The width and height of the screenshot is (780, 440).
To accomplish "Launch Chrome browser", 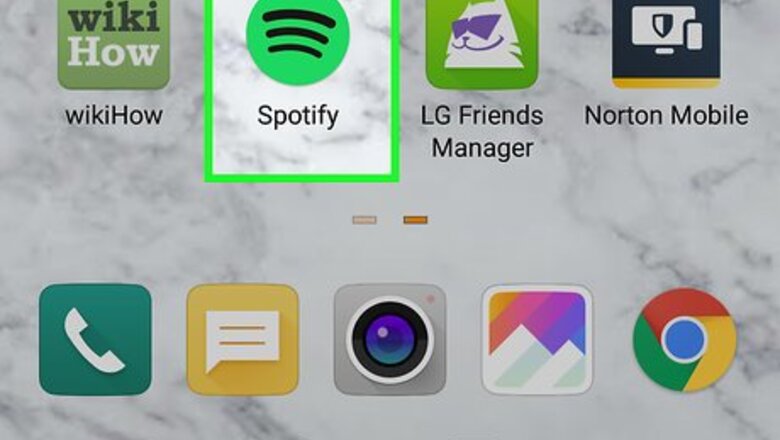I will tap(684, 340).
